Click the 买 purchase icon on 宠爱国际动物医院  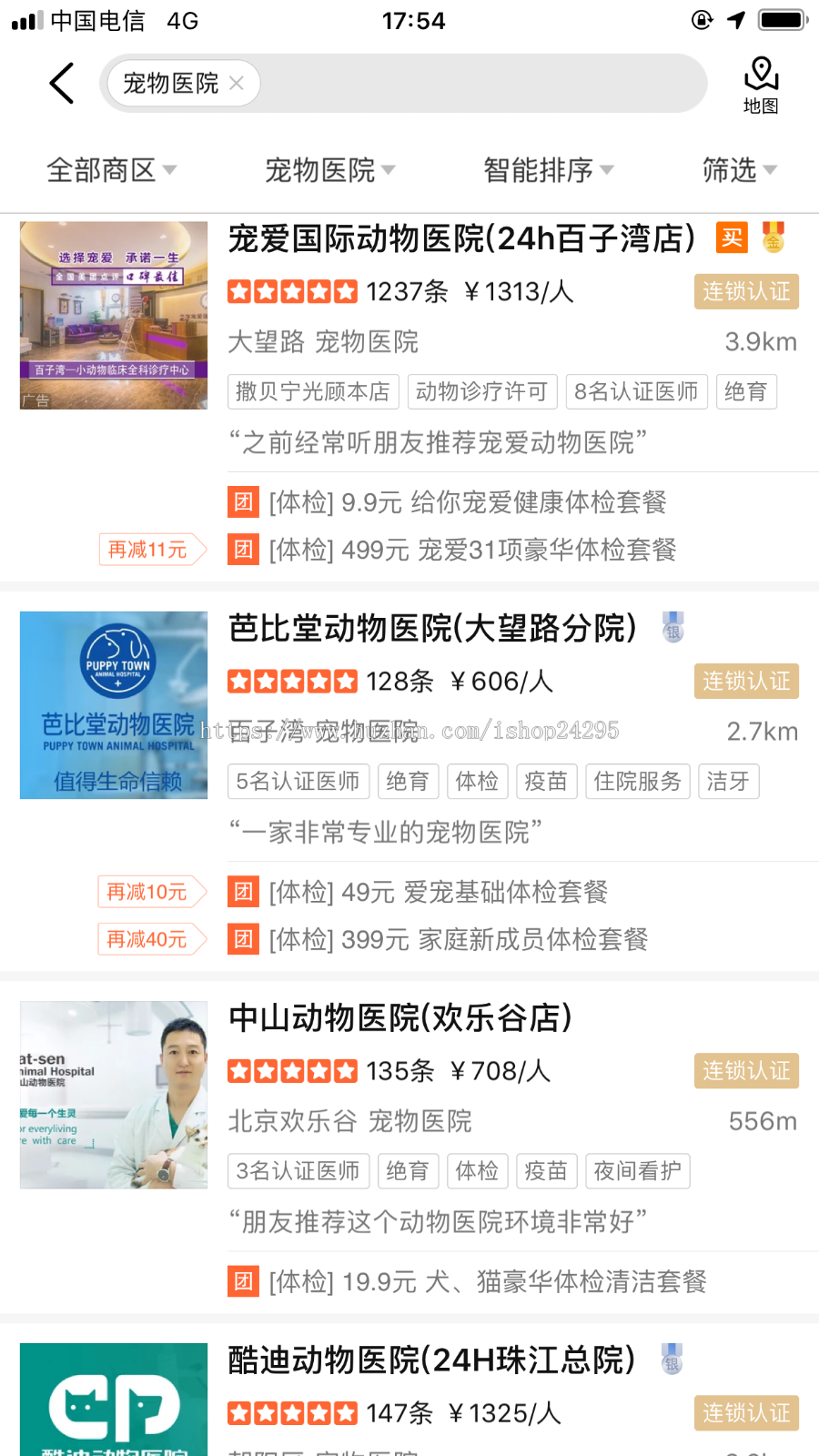[731, 238]
